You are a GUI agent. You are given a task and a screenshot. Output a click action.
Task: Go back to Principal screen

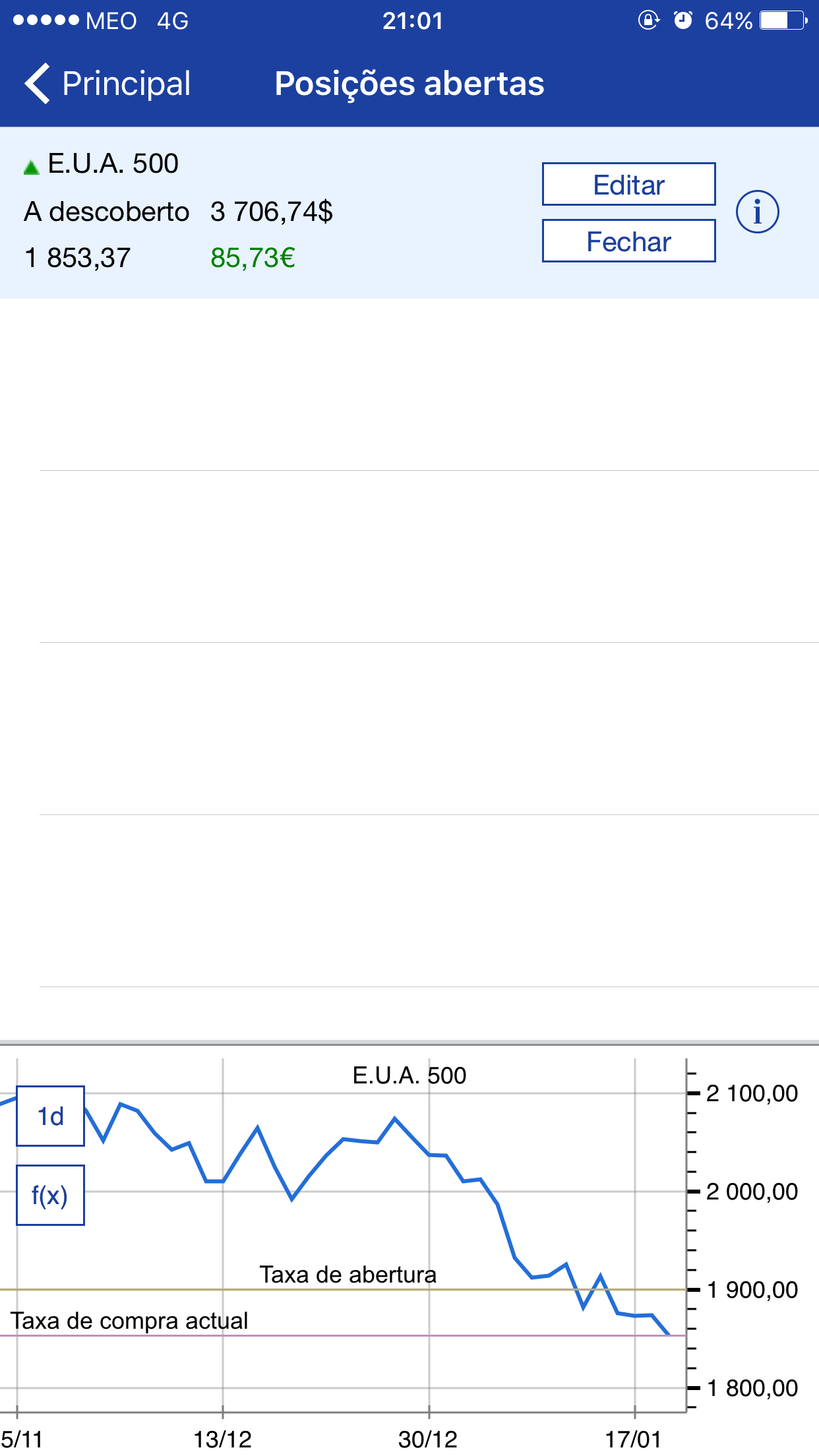[x=108, y=84]
